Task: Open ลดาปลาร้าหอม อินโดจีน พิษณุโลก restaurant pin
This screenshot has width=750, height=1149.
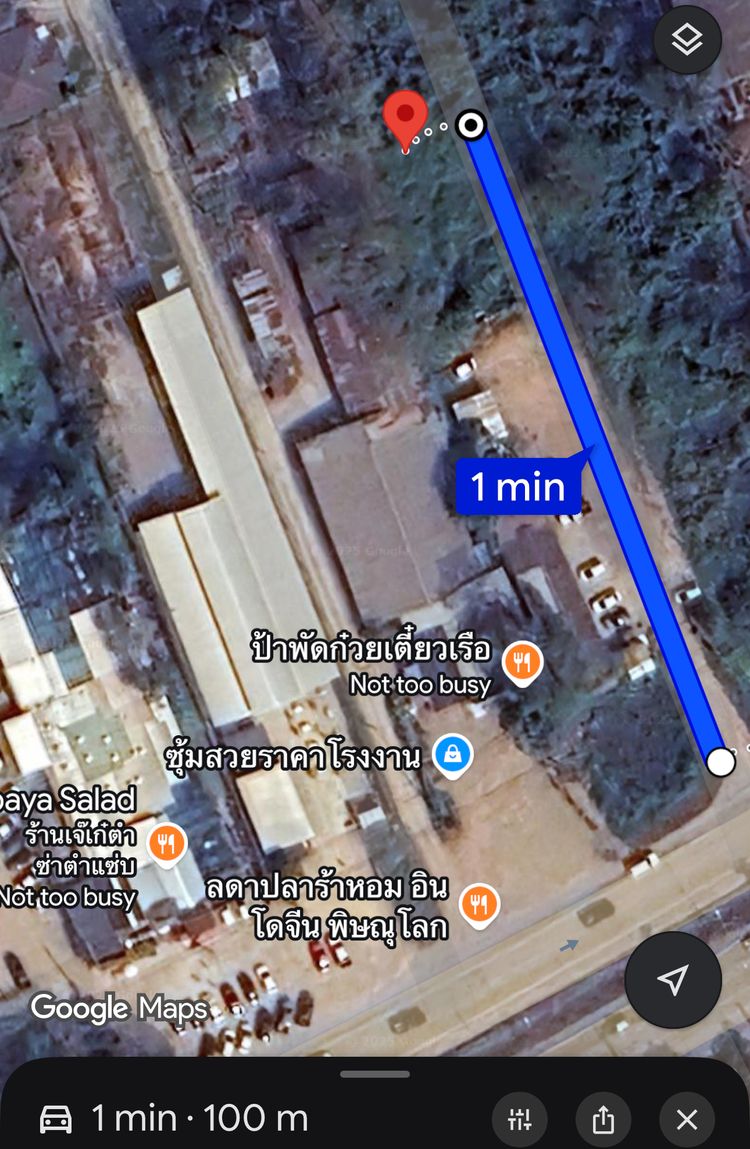Action: point(480,903)
